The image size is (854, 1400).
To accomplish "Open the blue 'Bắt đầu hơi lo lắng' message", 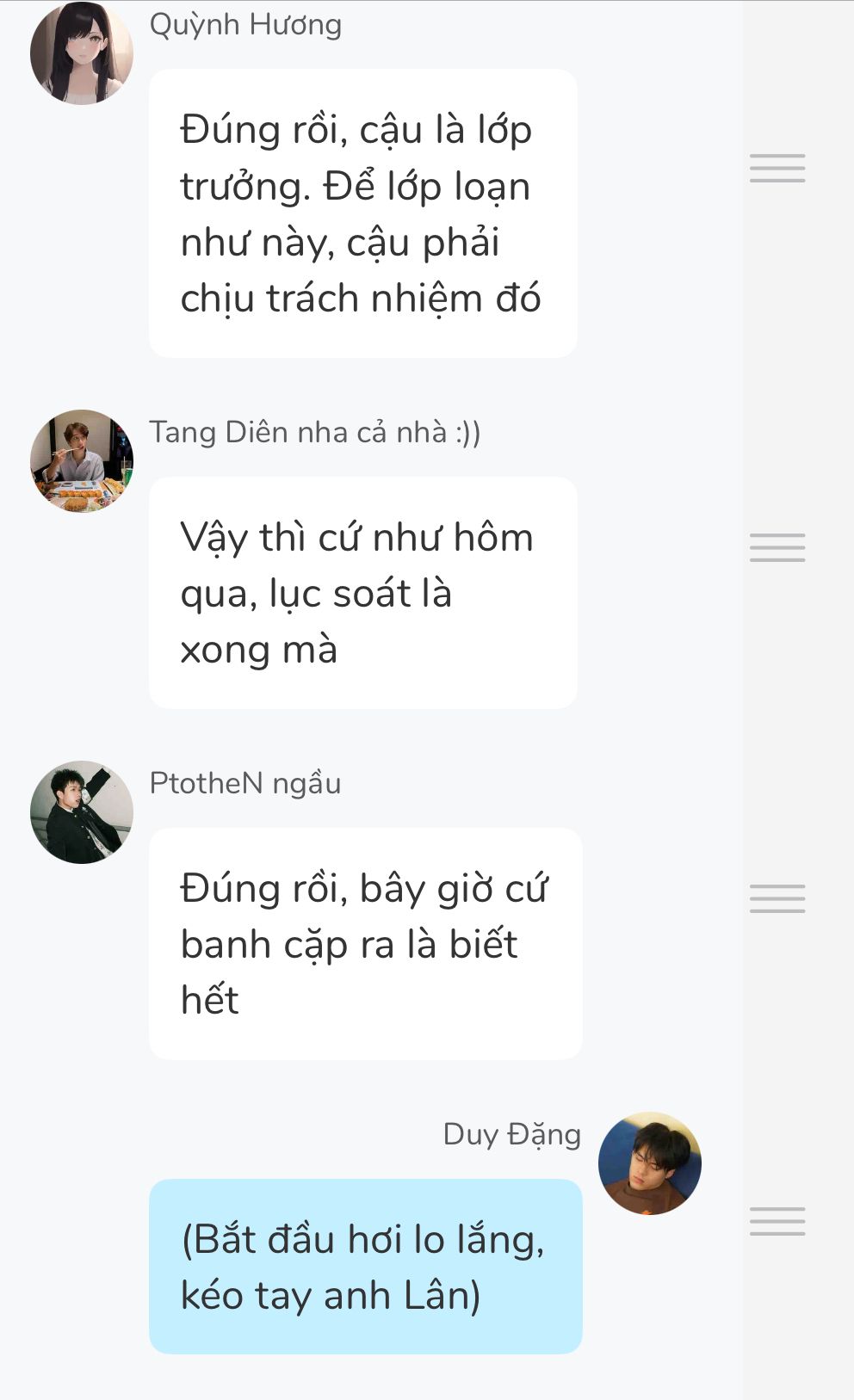I will (x=365, y=1267).
